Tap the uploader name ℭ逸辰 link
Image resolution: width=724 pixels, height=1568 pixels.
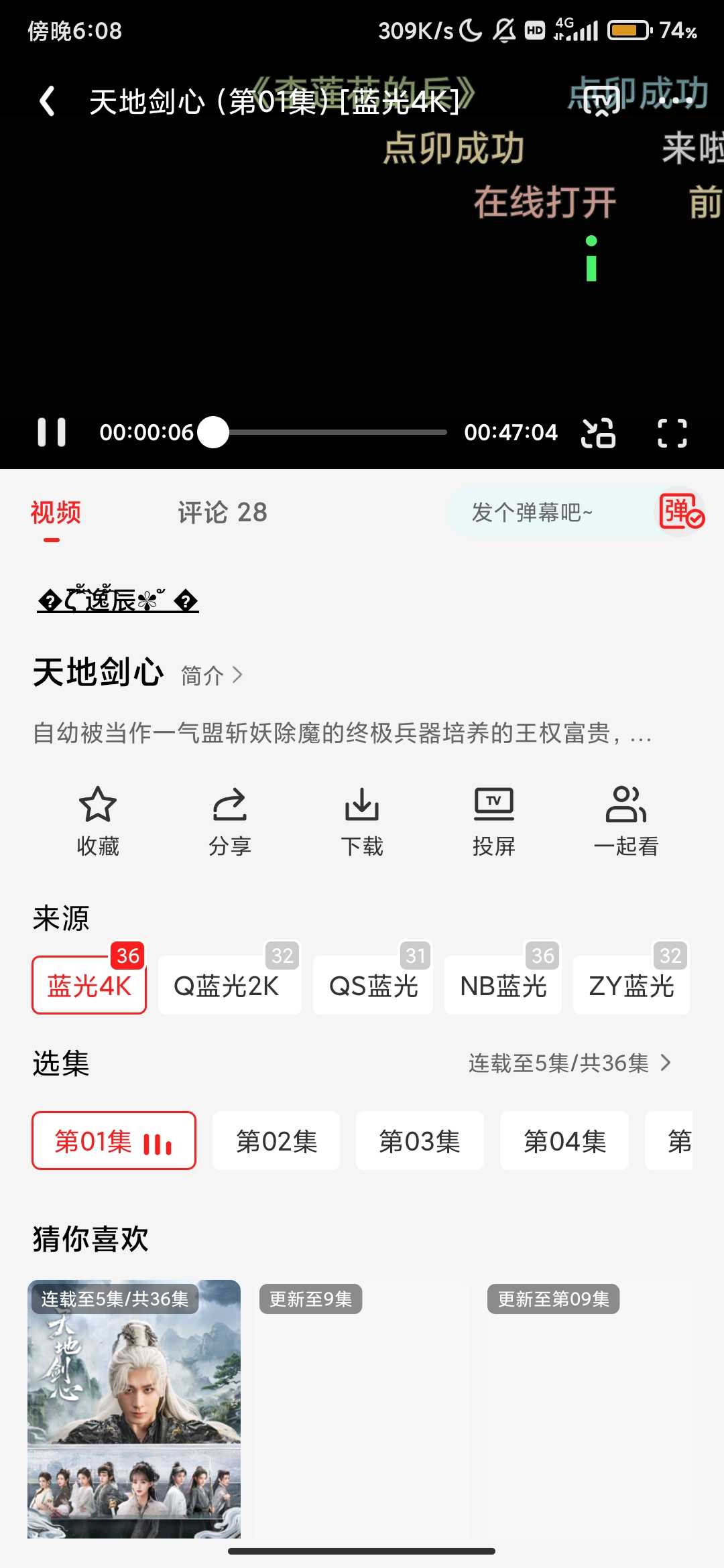[x=117, y=602]
